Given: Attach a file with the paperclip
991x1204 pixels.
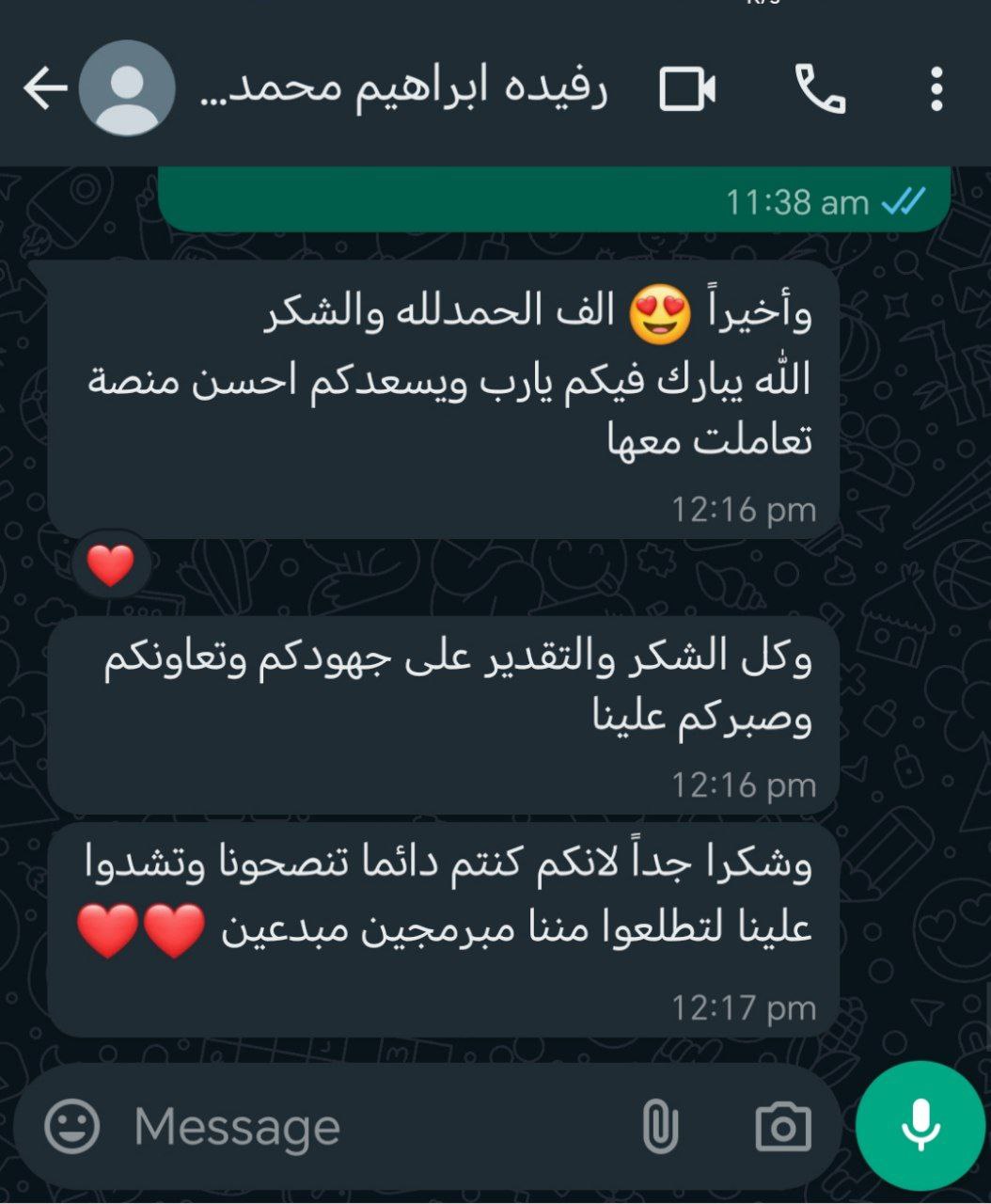Looking at the screenshot, I should coord(660,1126).
